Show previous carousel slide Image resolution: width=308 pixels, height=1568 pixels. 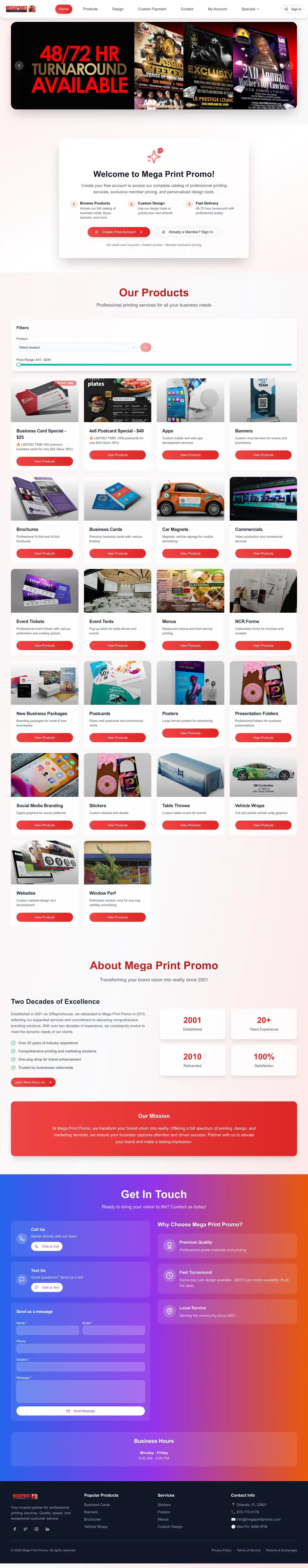click(x=19, y=66)
